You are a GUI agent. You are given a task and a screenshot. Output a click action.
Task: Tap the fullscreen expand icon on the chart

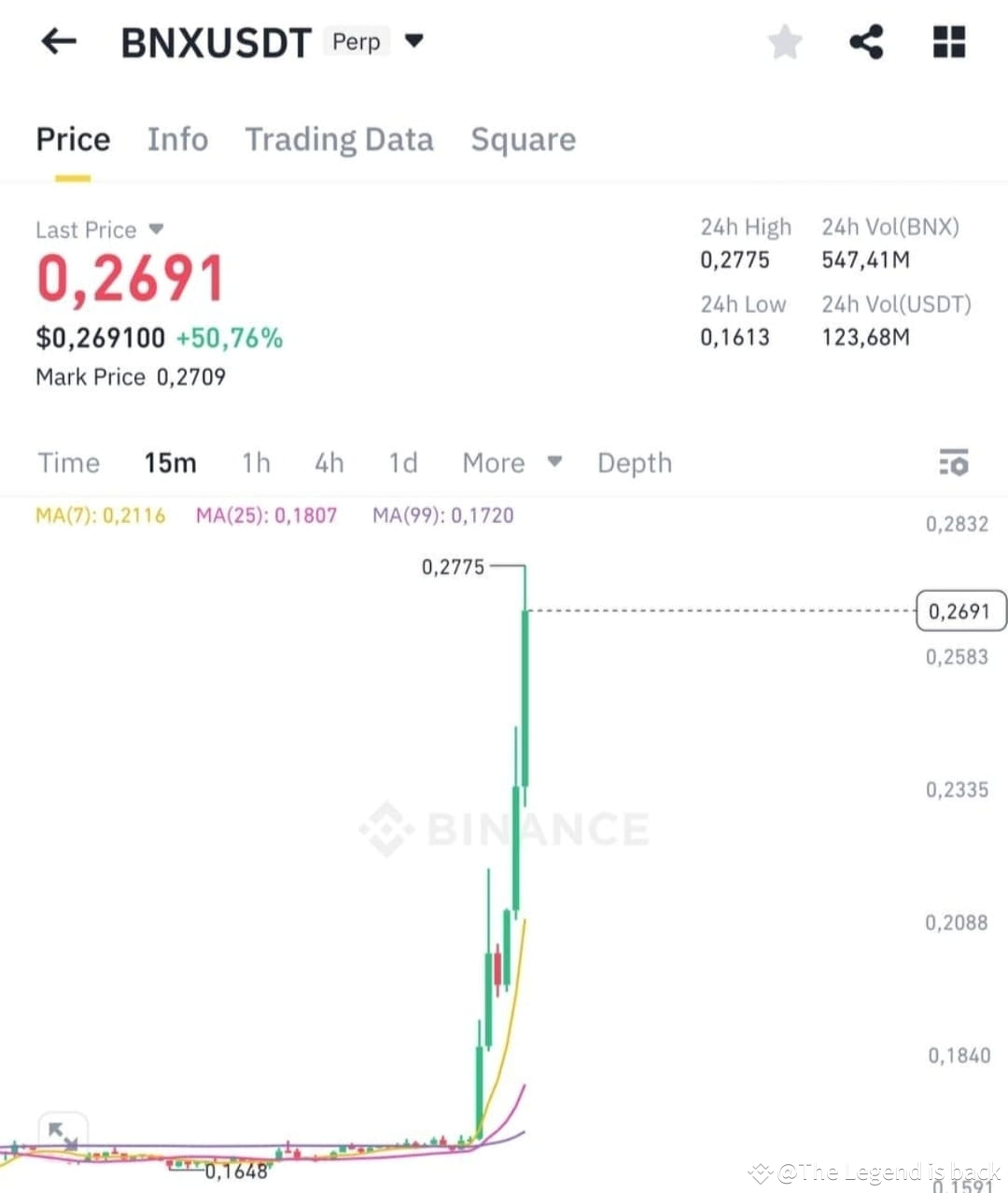(x=63, y=1132)
